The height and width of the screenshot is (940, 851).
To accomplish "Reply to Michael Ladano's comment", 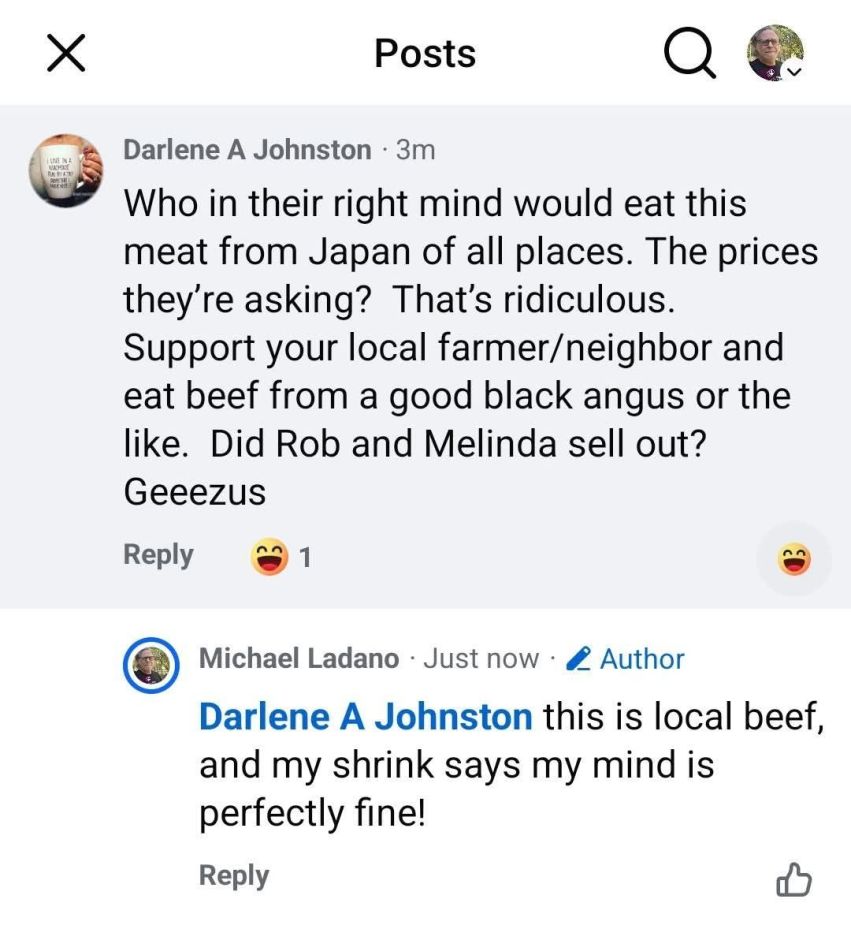I will 234,876.
